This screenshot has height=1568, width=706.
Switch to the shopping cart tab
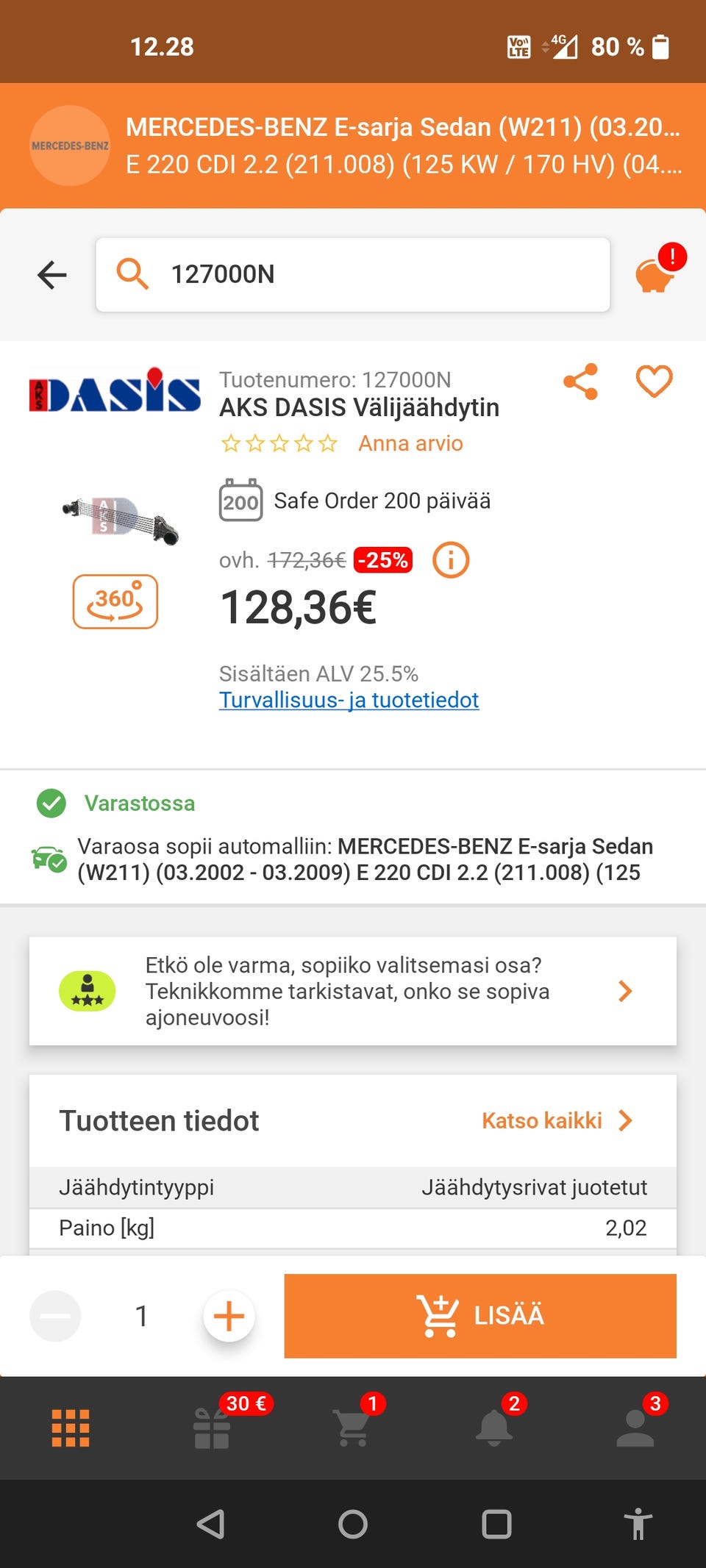(x=353, y=1428)
